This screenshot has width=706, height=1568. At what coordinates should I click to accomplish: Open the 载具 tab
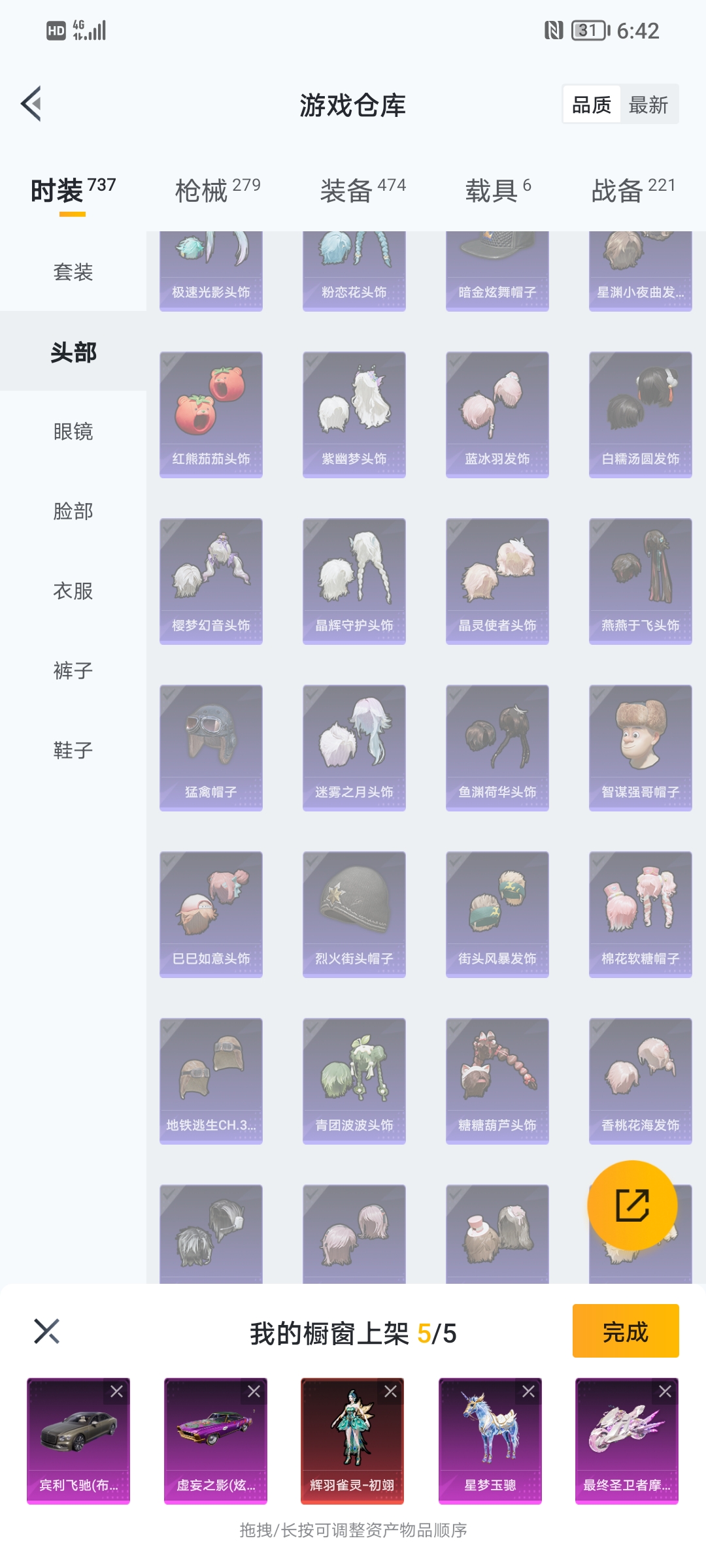click(x=497, y=190)
